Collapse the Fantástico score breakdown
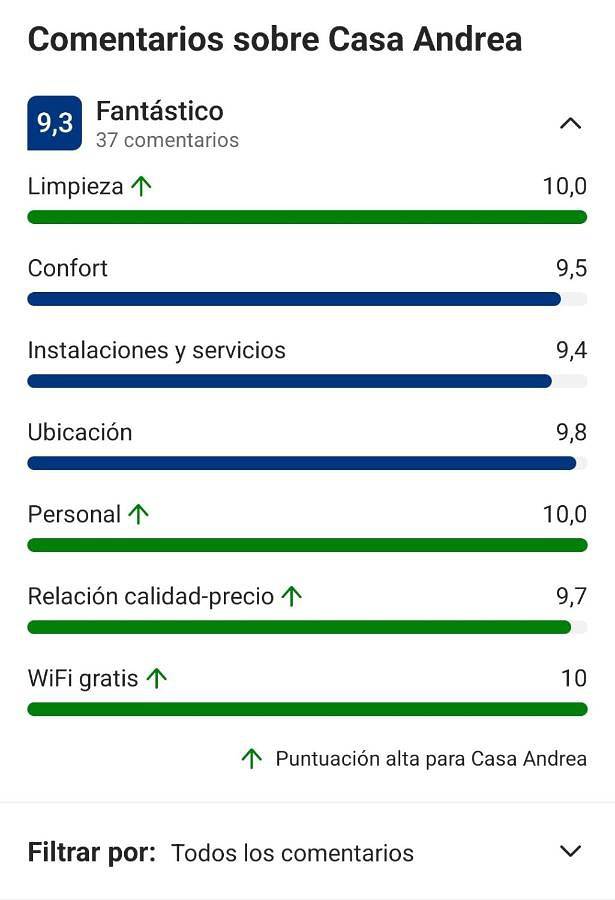Image resolution: width=615 pixels, height=900 pixels. click(570, 124)
